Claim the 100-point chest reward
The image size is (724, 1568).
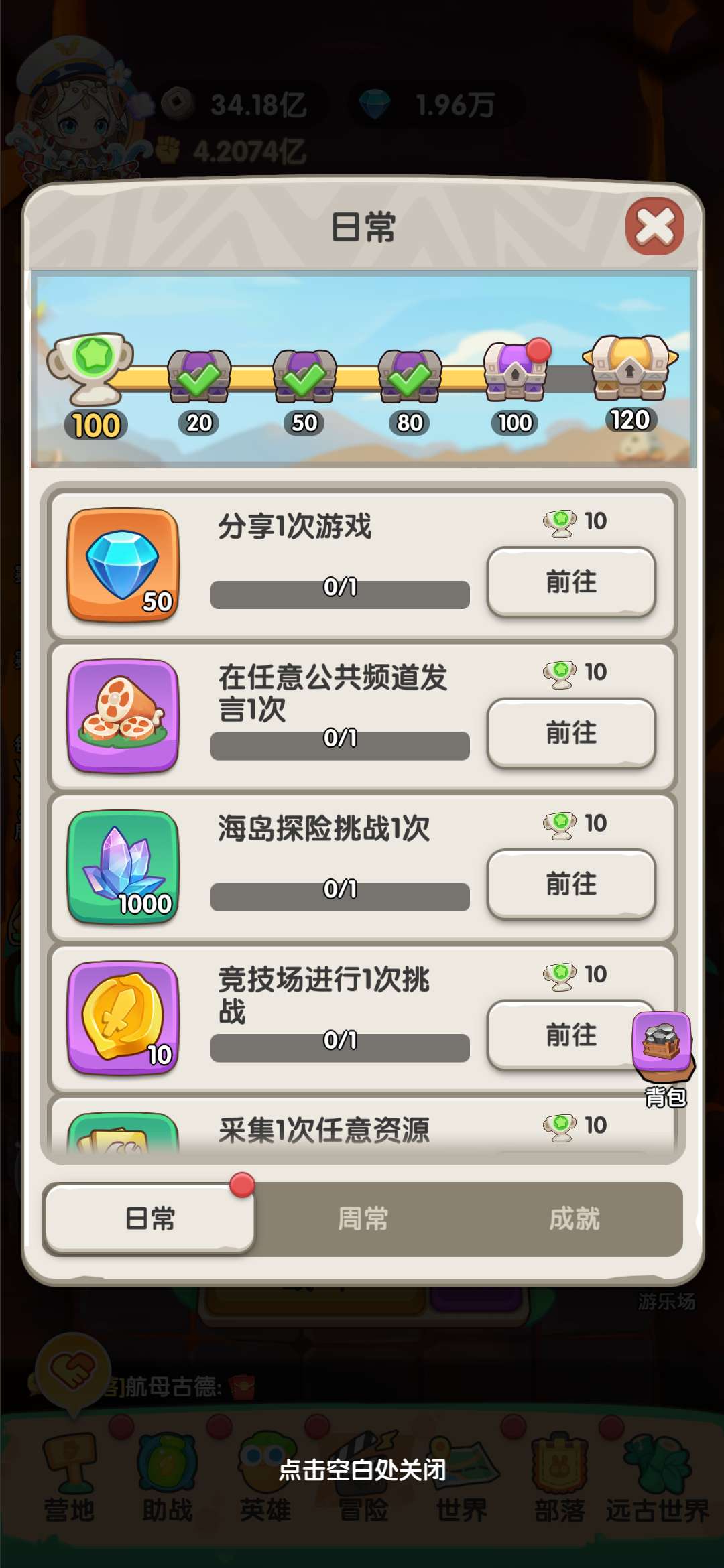(x=515, y=374)
